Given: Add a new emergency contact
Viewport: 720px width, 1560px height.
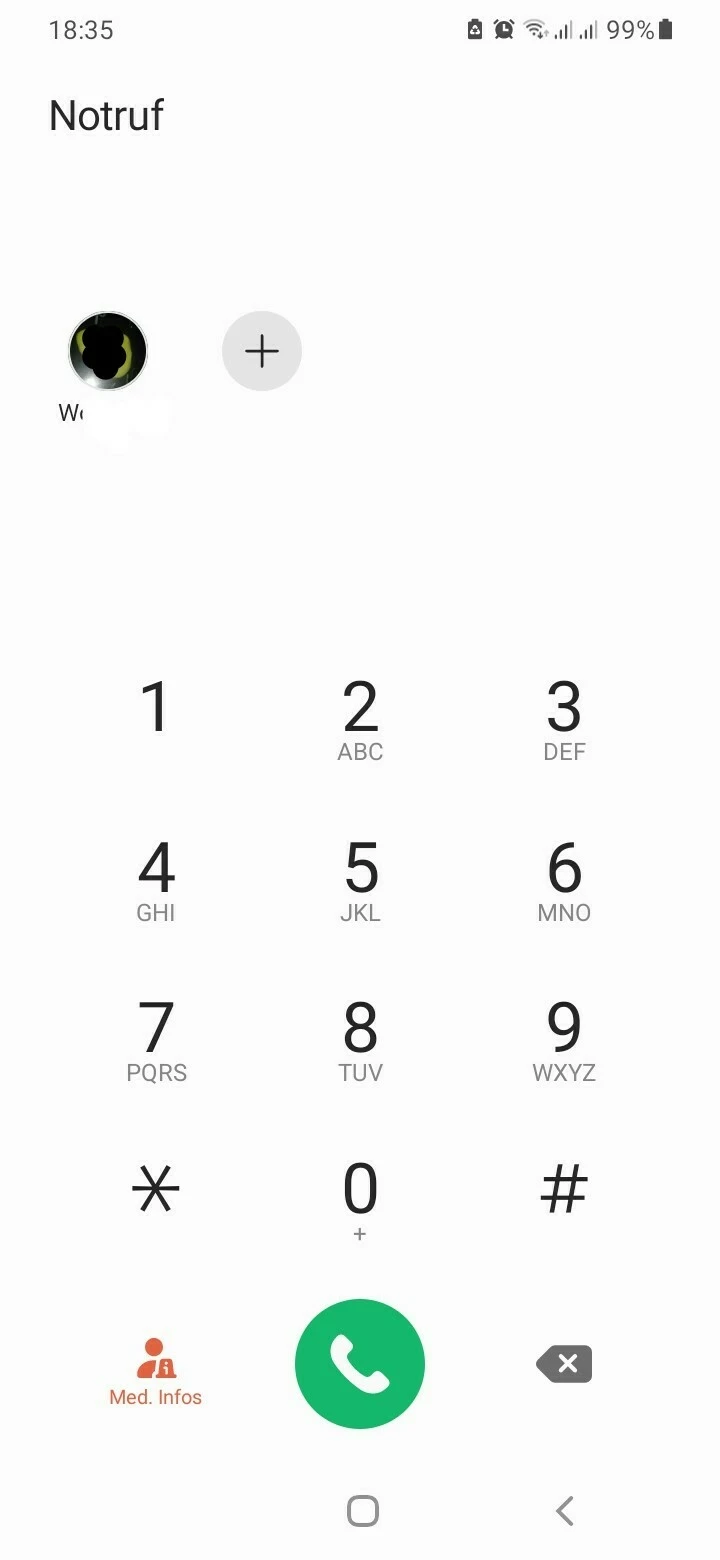Looking at the screenshot, I should [x=262, y=351].
